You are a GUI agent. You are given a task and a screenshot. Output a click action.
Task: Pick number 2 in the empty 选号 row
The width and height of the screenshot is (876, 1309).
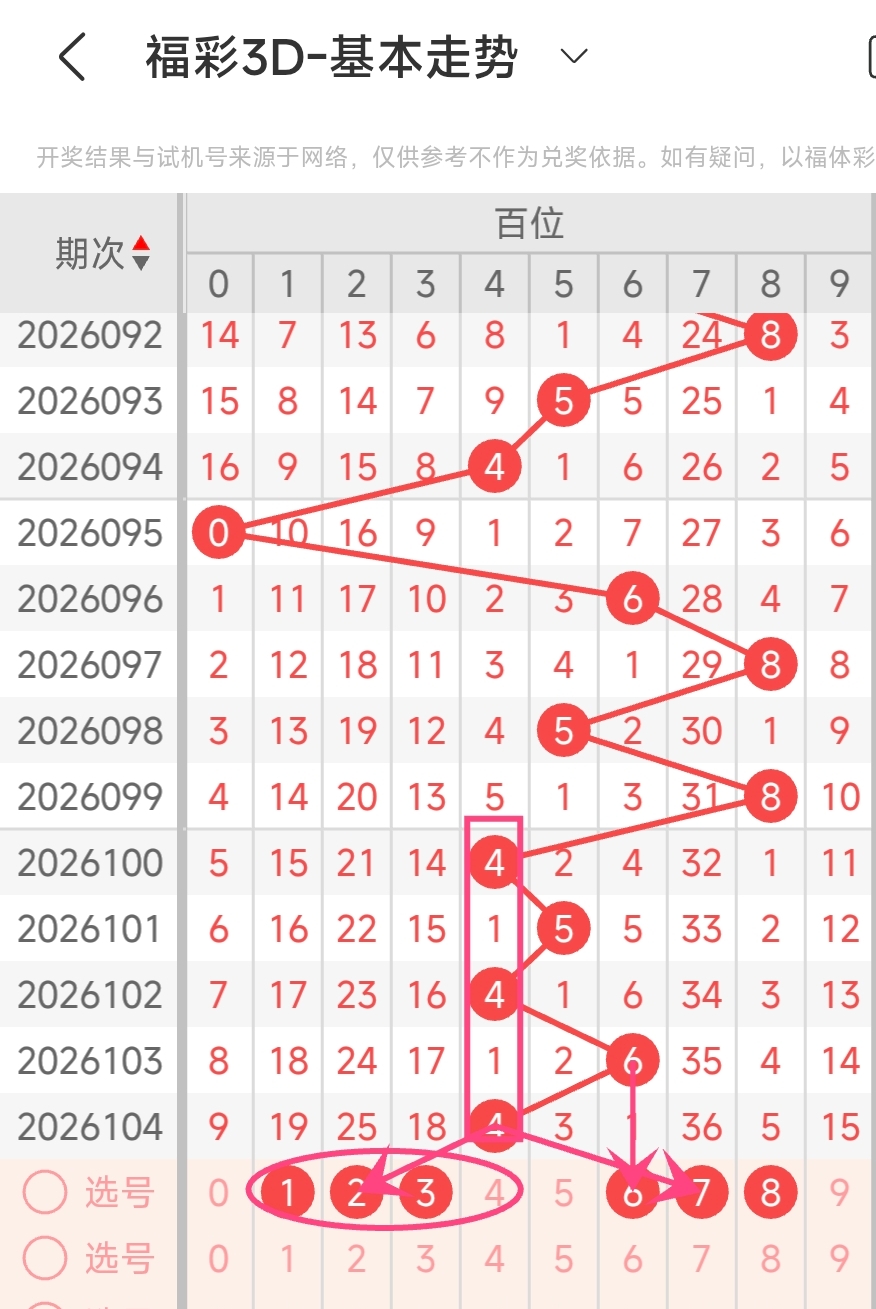click(x=356, y=1259)
